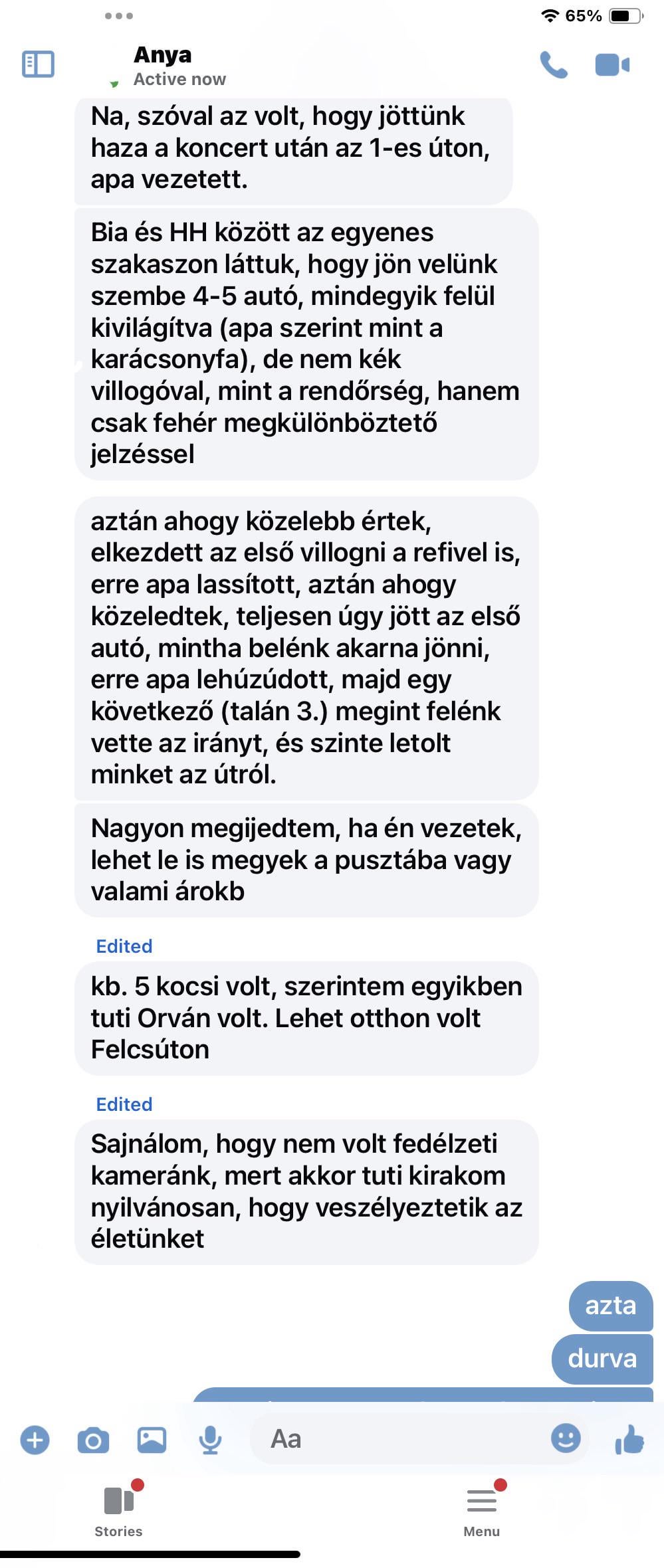Switch to the Stories tab

[119, 1510]
